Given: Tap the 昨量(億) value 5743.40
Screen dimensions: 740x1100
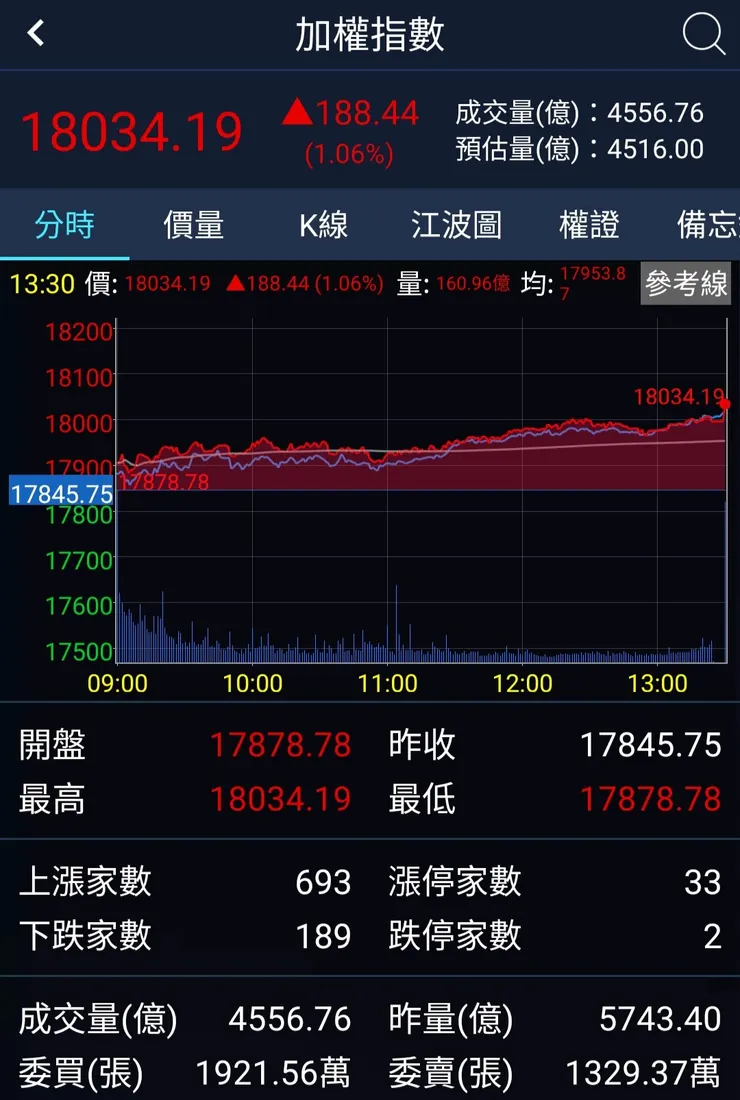Looking at the screenshot, I should pyautogui.click(x=658, y=1019).
